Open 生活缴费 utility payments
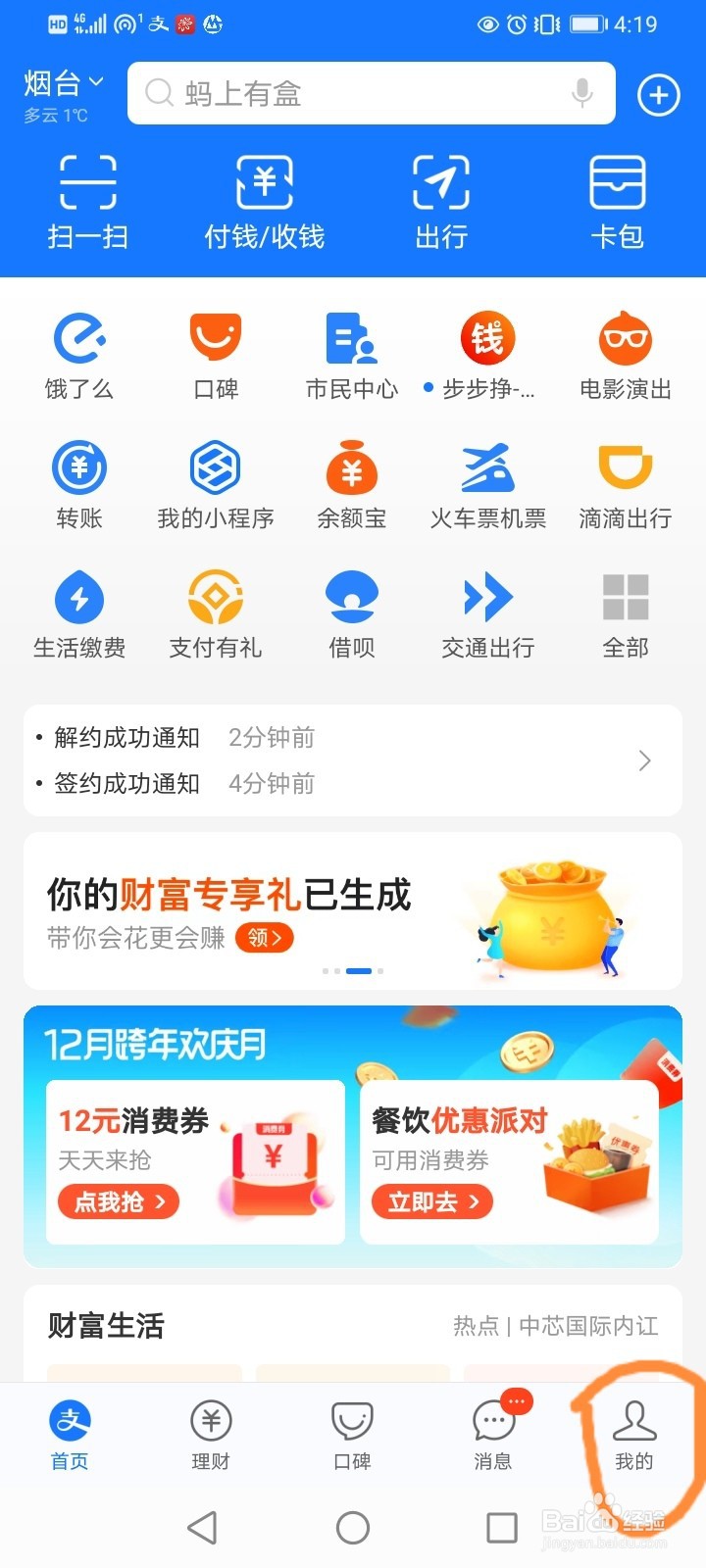 tap(78, 612)
